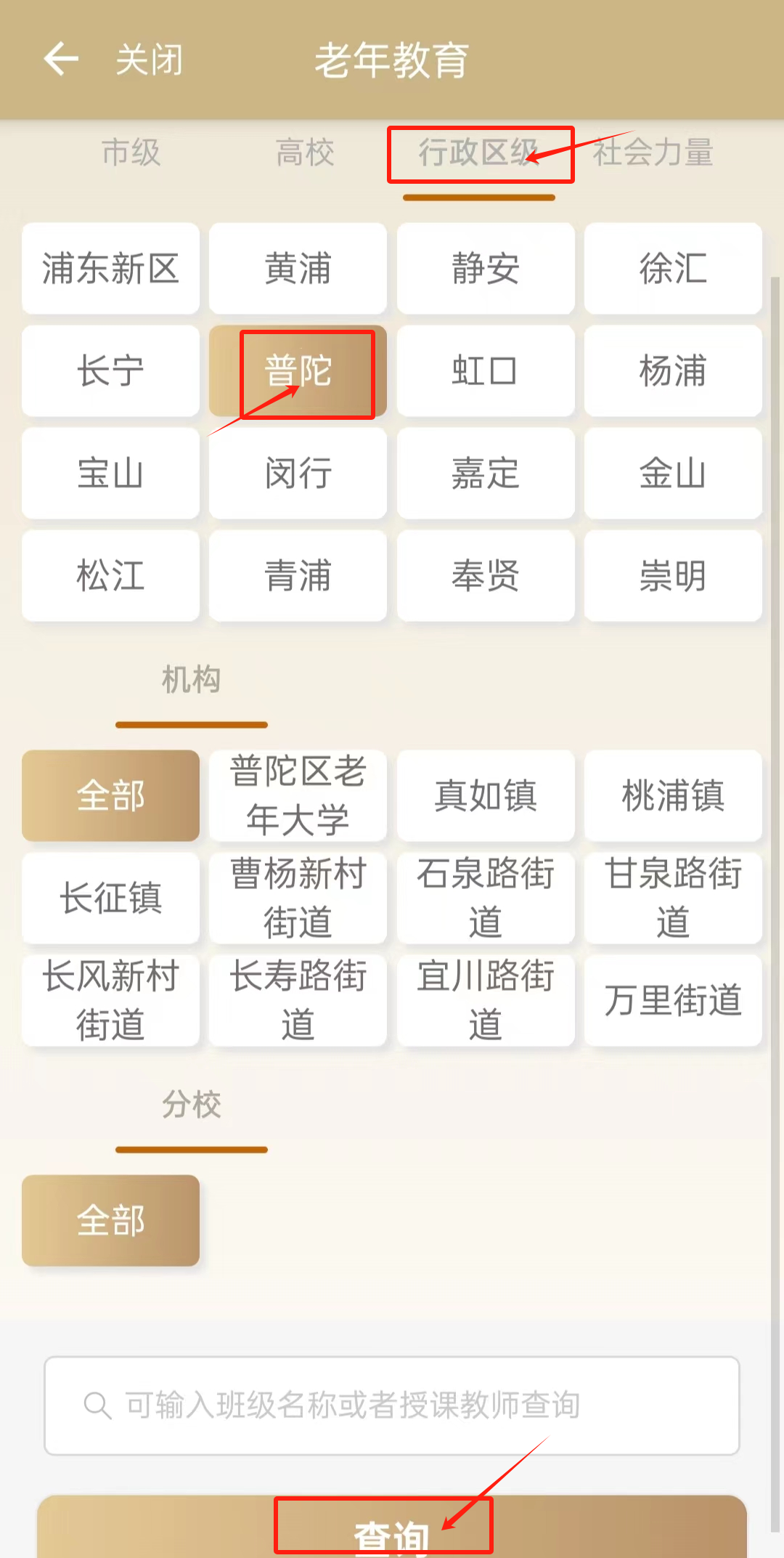Switch to the 市级 tab
The width and height of the screenshot is (784, 1558).
[x=131, y=153]
